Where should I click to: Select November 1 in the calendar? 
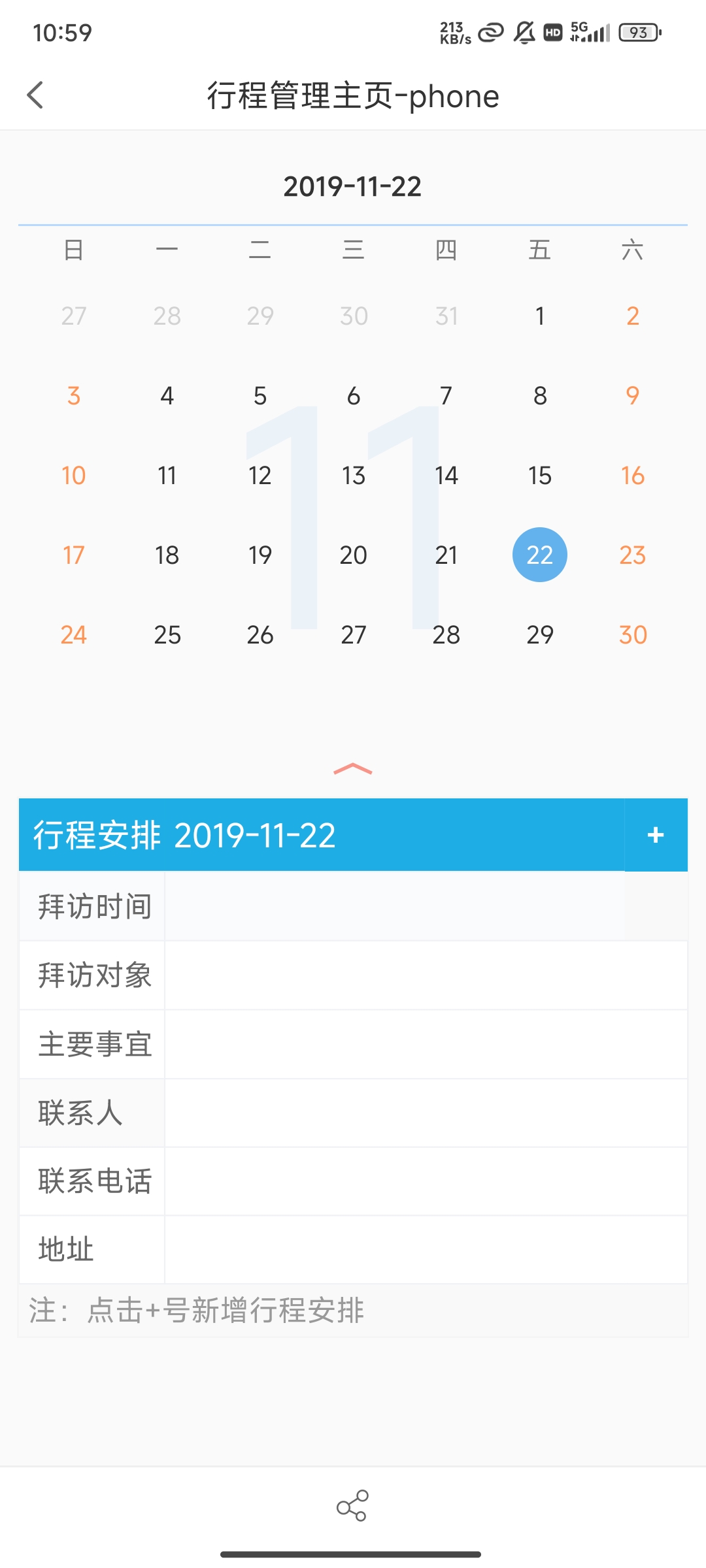point(540,316)
